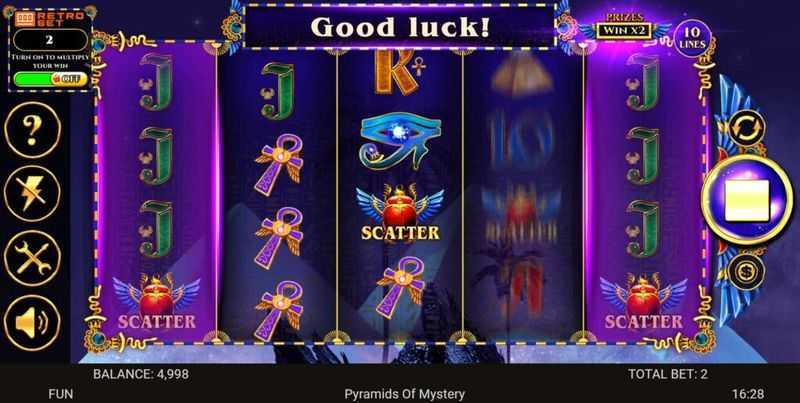Screen dimensions: 800x403
Task: Tap the 10 Lines indicator
Action: point(691,37)
